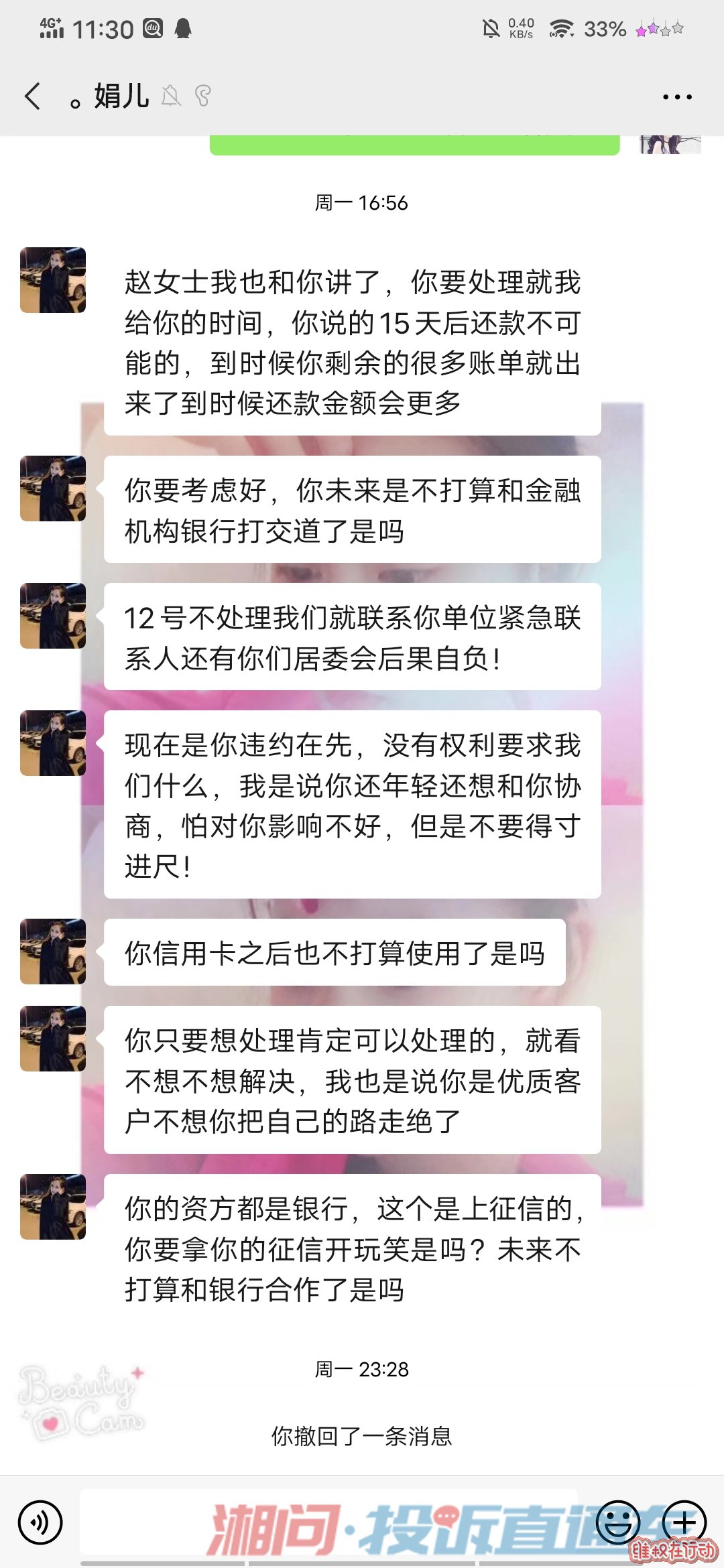
Task: Tap the message text input field
Action: click(x=328, y=1522)
